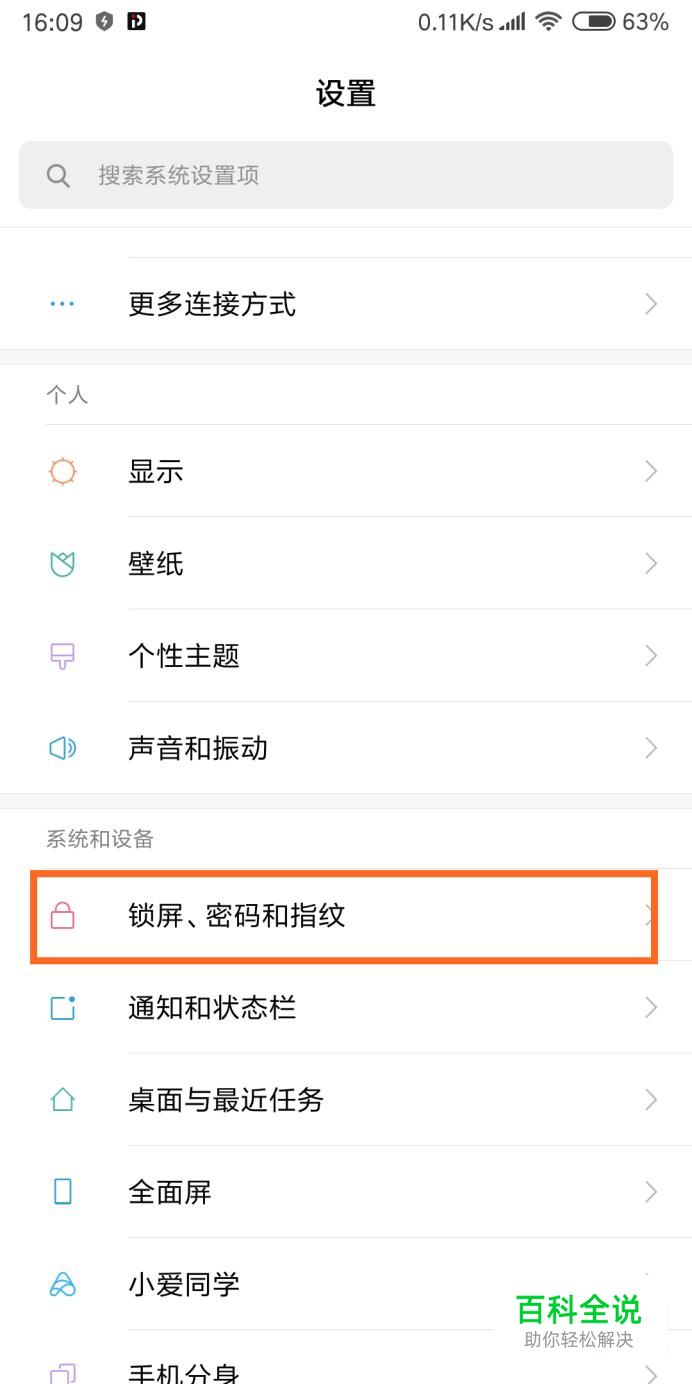Open 通知和状态栏 settings
Viewport: 692px width, 1384px height.
point(346,1007)
